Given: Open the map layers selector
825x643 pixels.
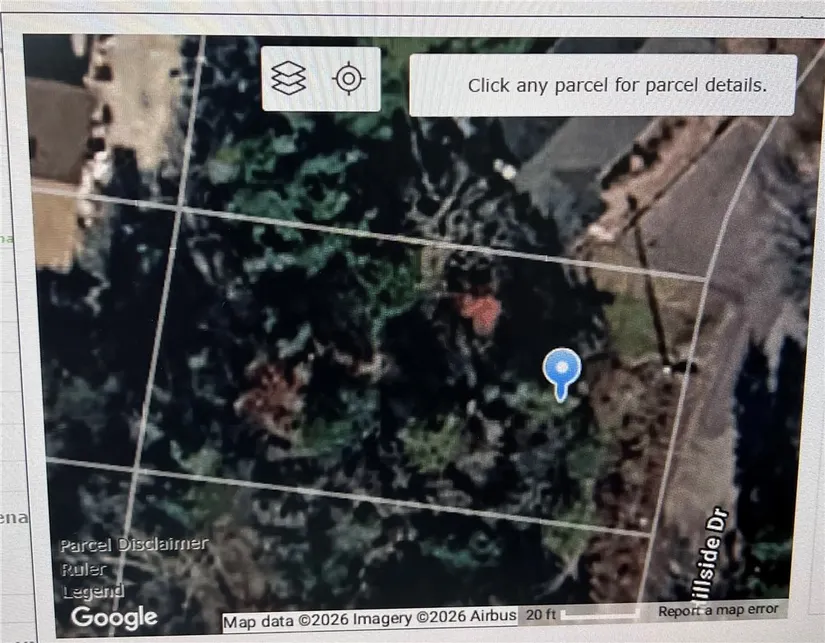Looking at the screenshot, I should (x=289, y=78).
